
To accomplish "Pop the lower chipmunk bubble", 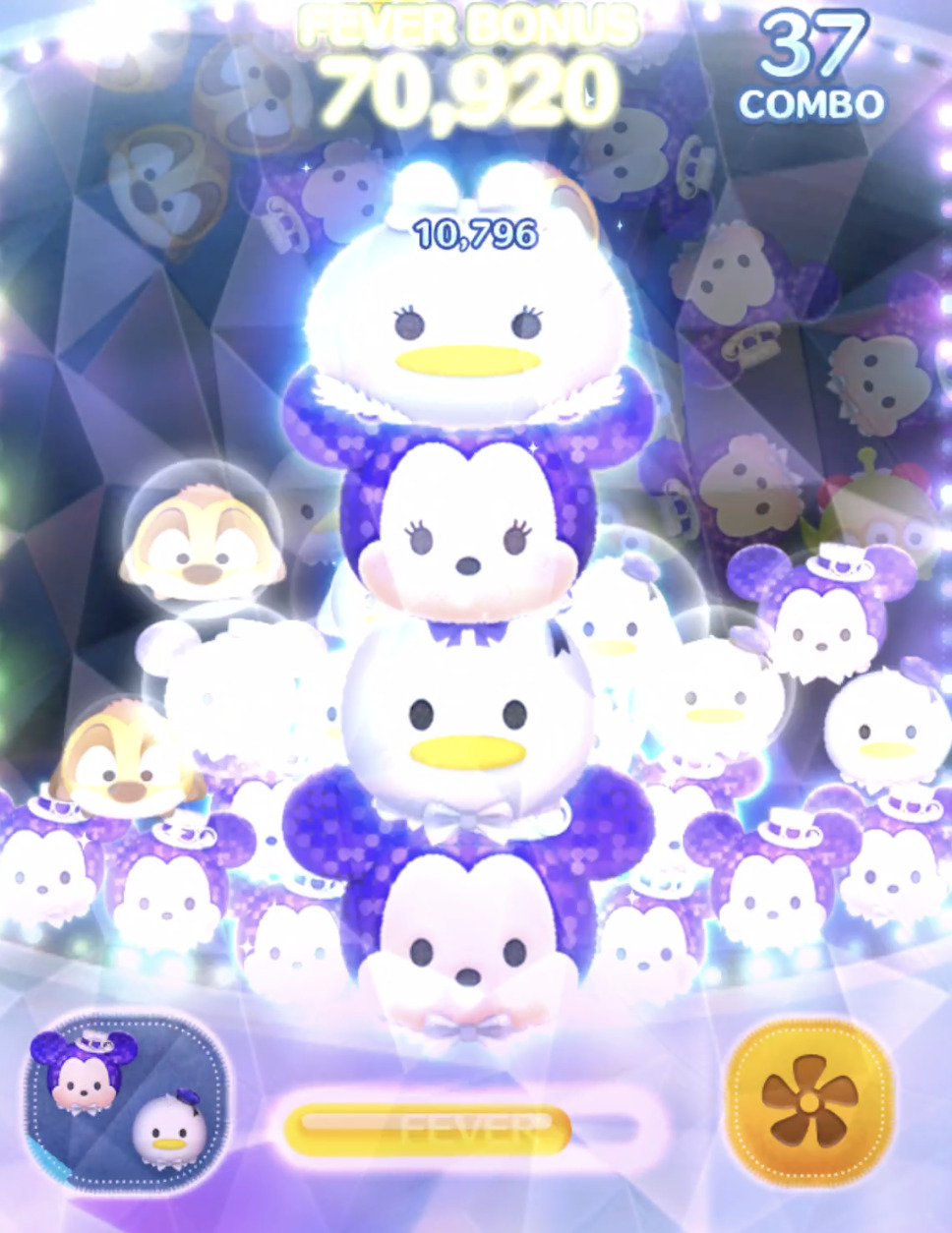I will pyautogui.click(x=126, y=759).
